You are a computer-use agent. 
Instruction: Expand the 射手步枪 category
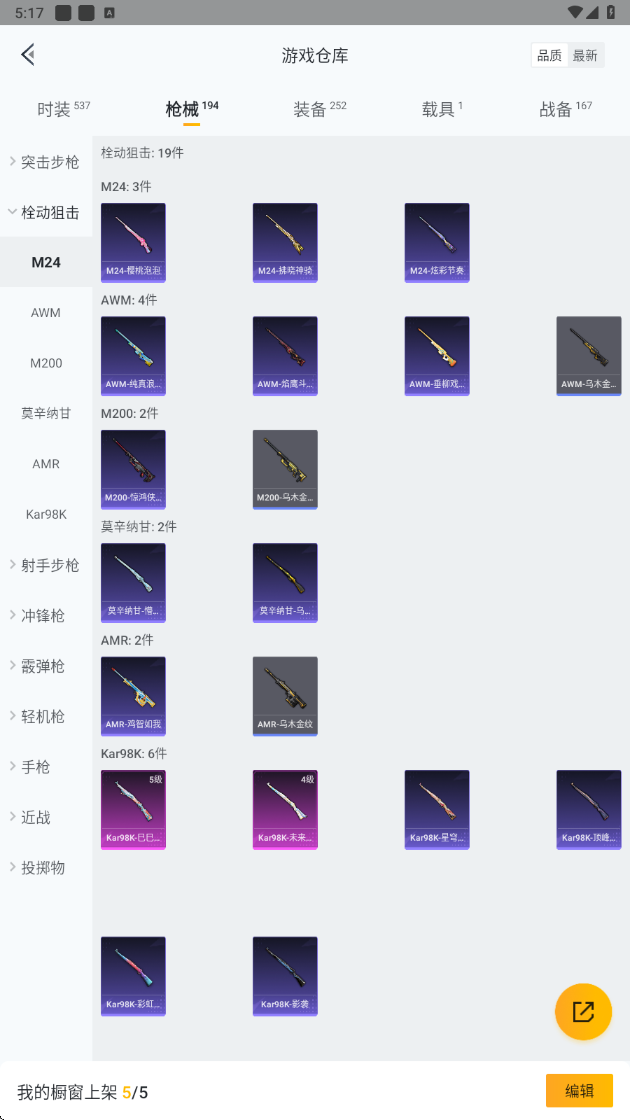click(x=46, y=565)
